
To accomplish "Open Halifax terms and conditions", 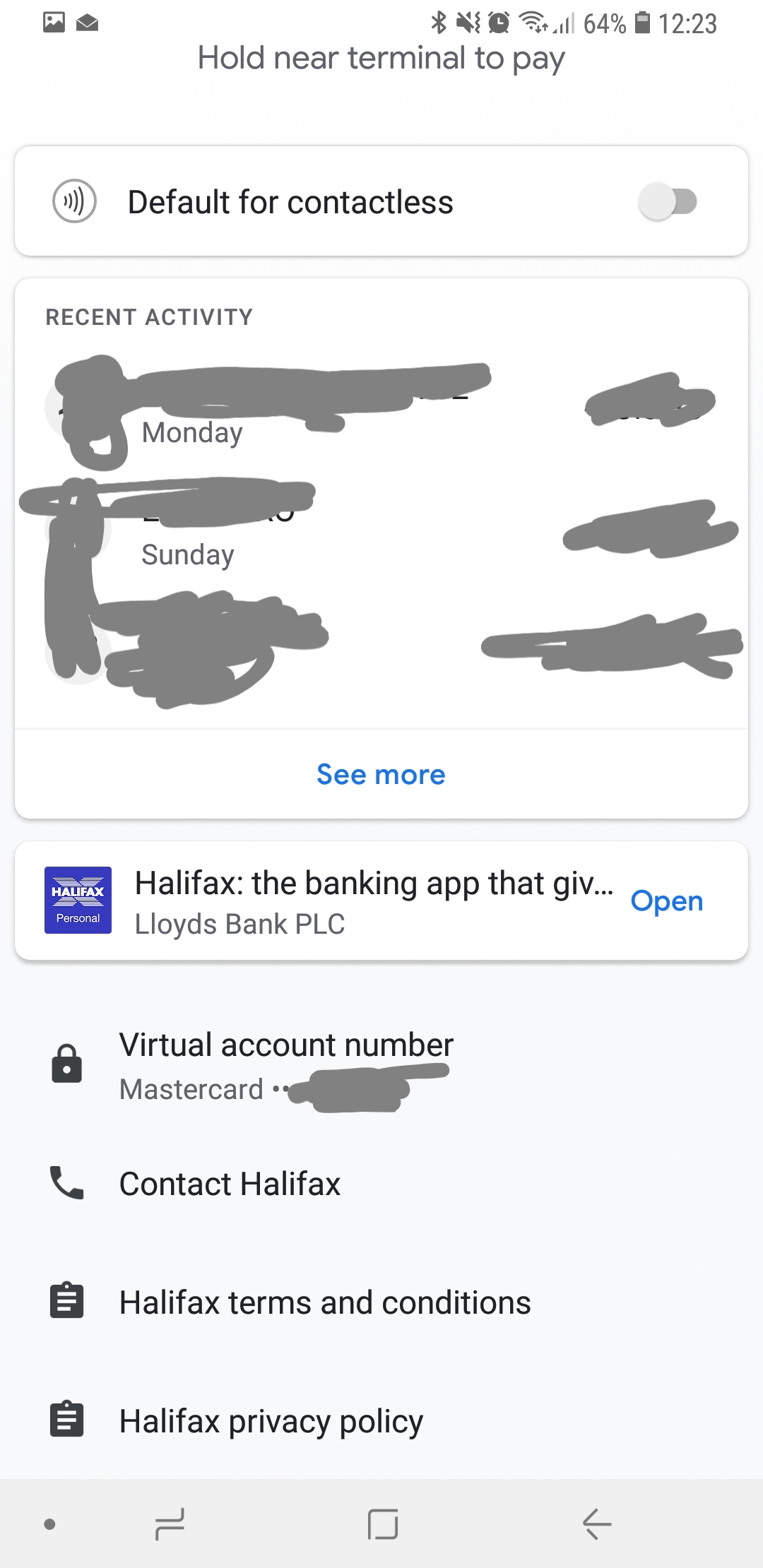I will (x=324, y=1302).
